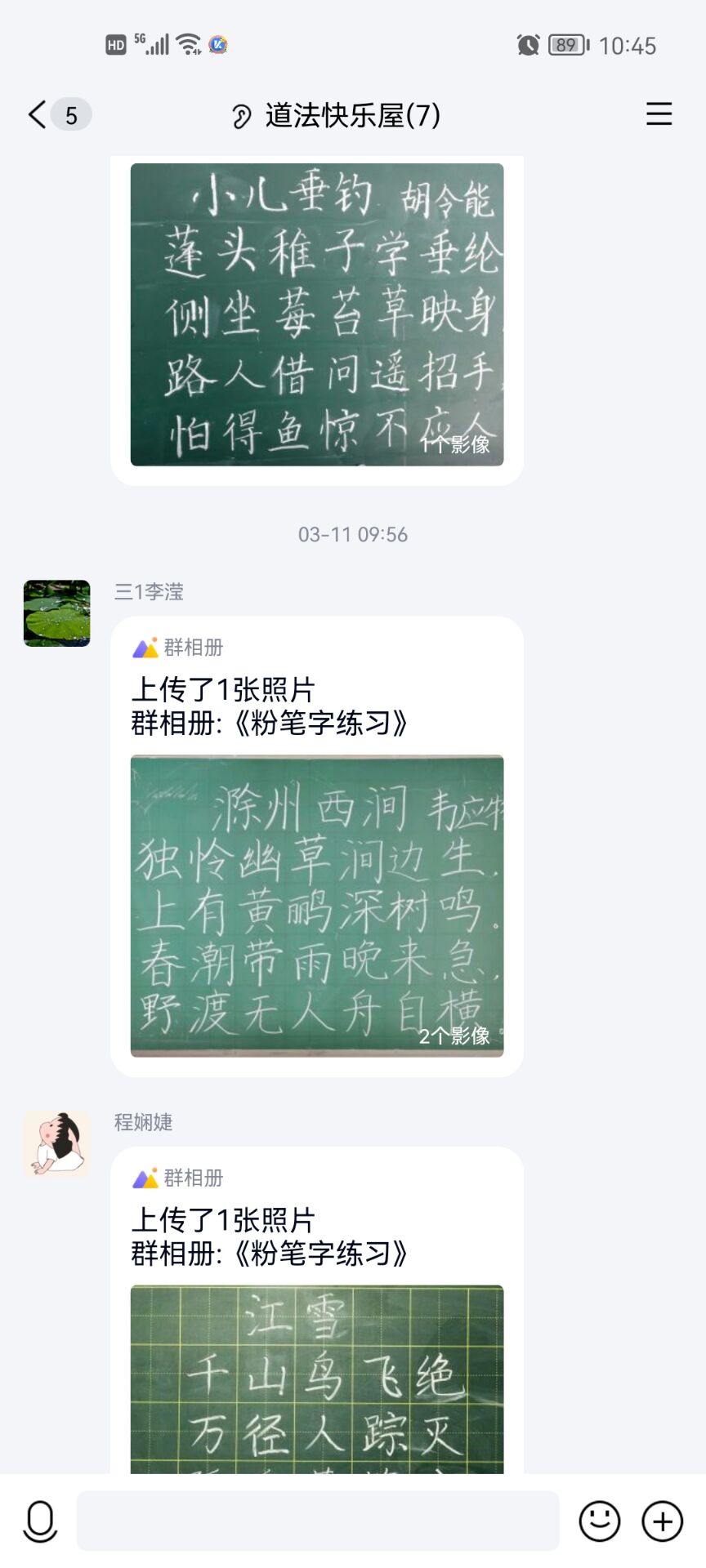Viewport: 706px width, 1568px height.
Task: Open the group settings menu
Action: [659, 114]
